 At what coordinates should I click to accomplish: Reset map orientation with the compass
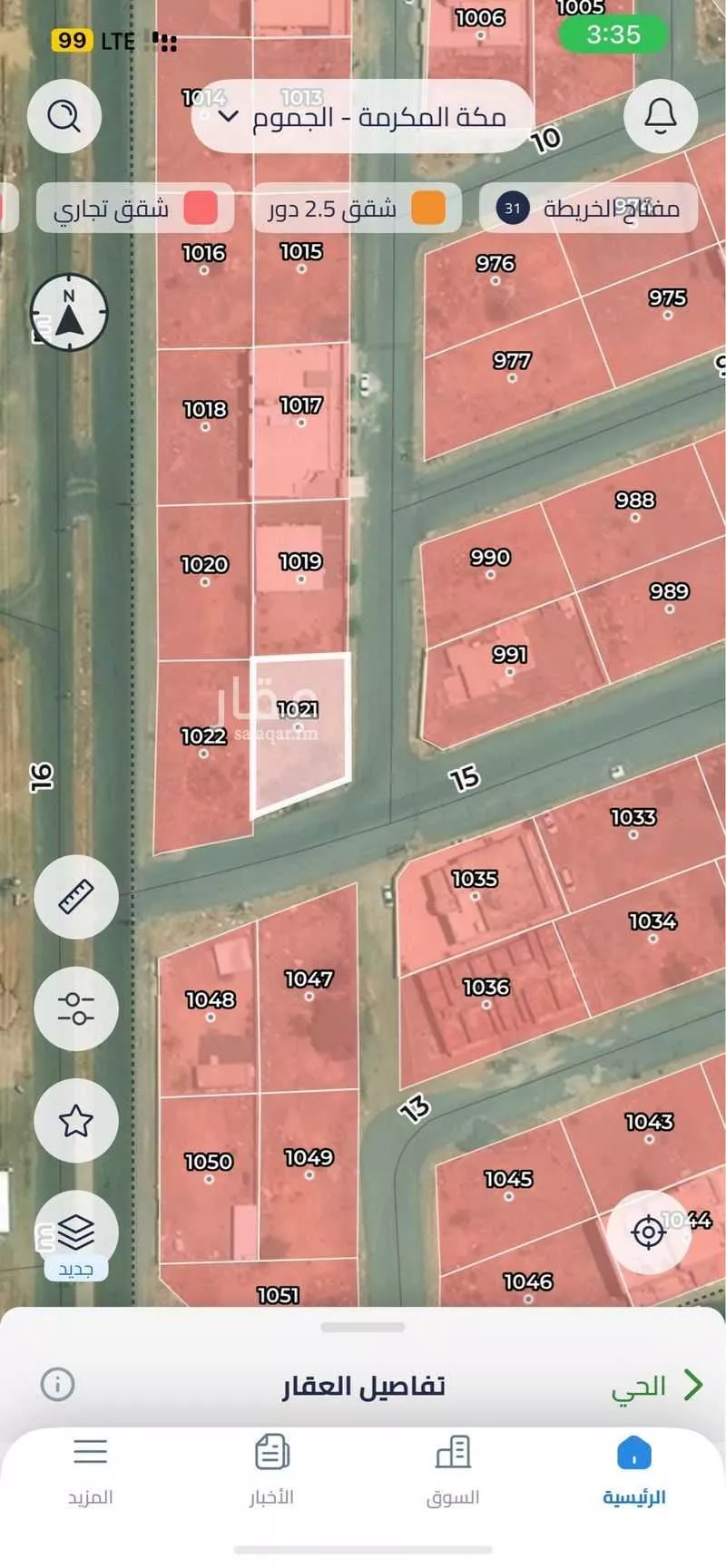(69, 313)
